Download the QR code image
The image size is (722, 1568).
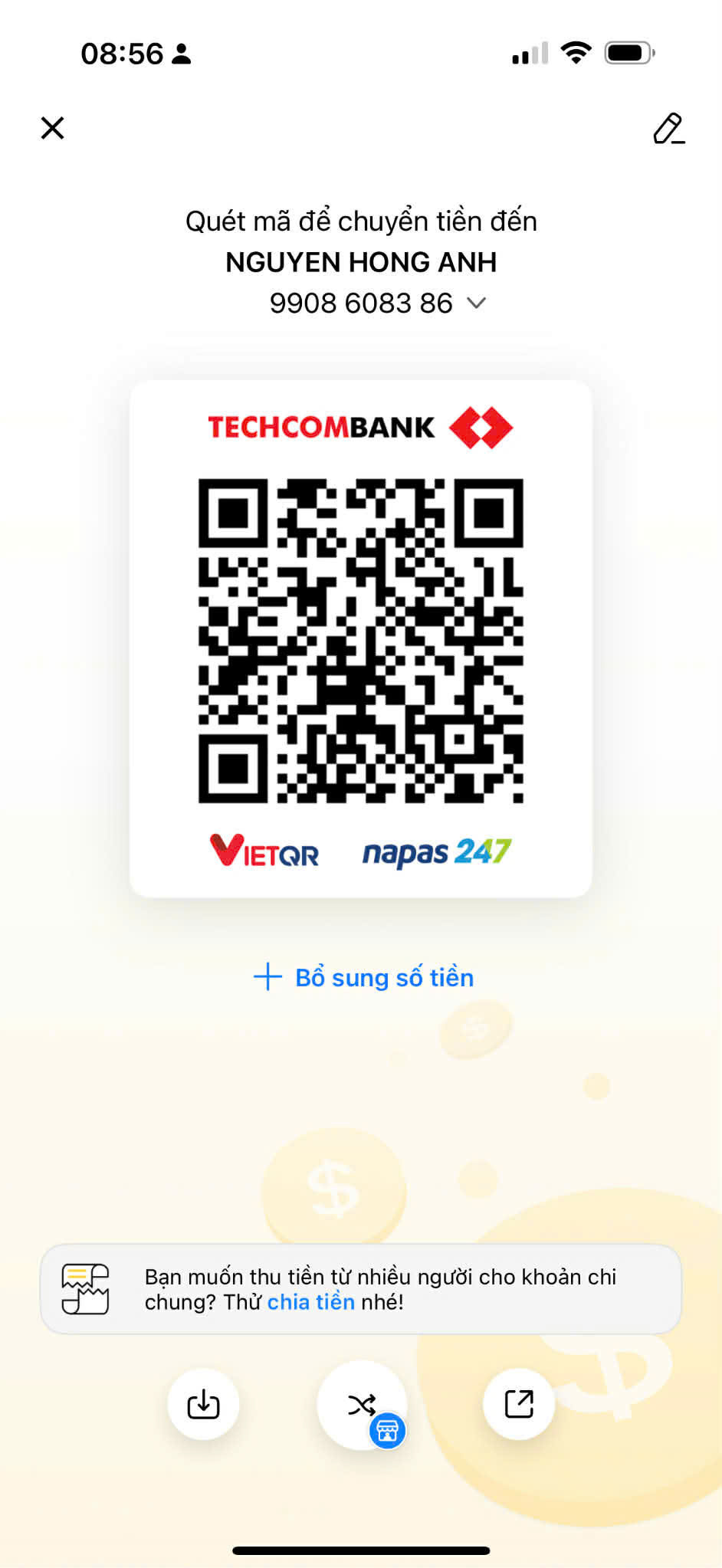tap(203, 1404)
